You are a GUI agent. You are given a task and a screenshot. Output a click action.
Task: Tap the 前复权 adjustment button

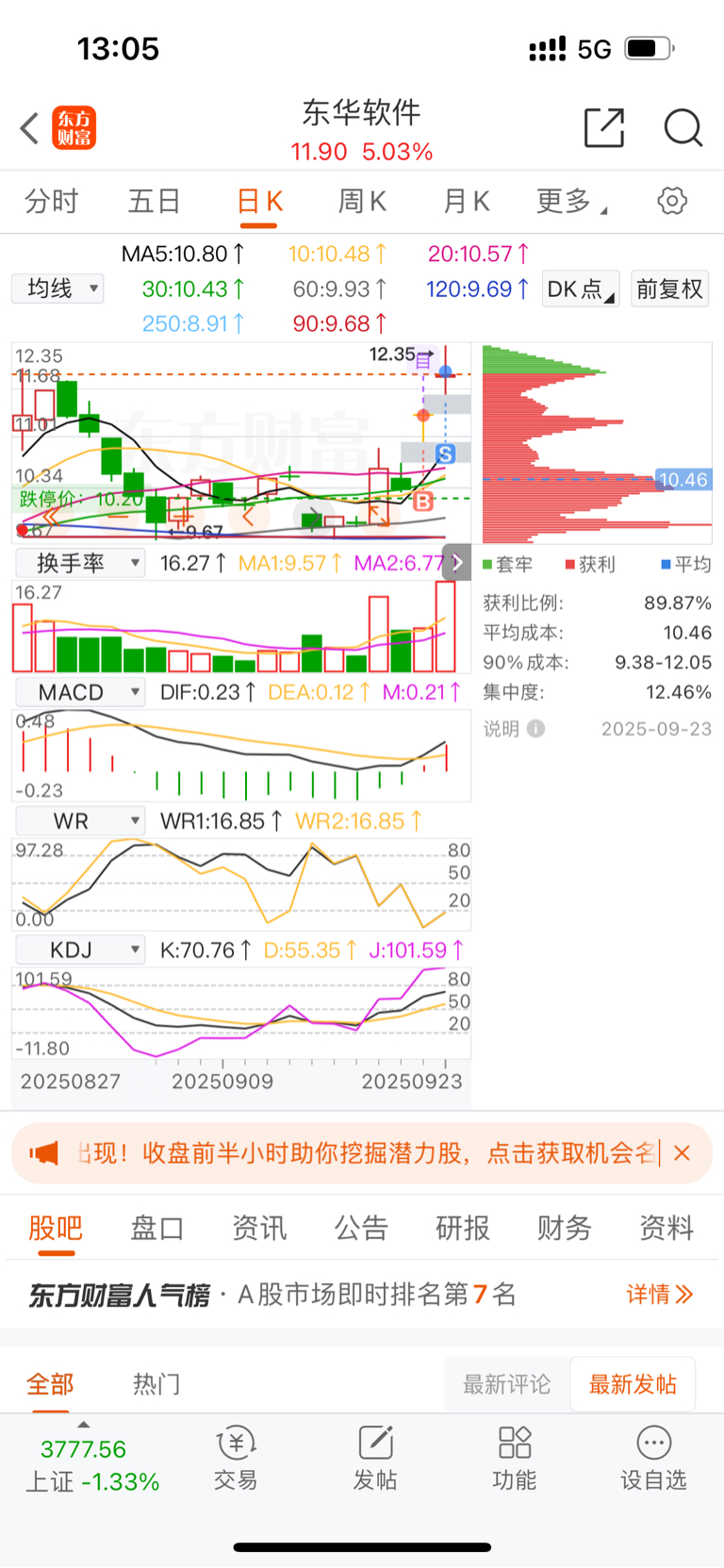669,289
